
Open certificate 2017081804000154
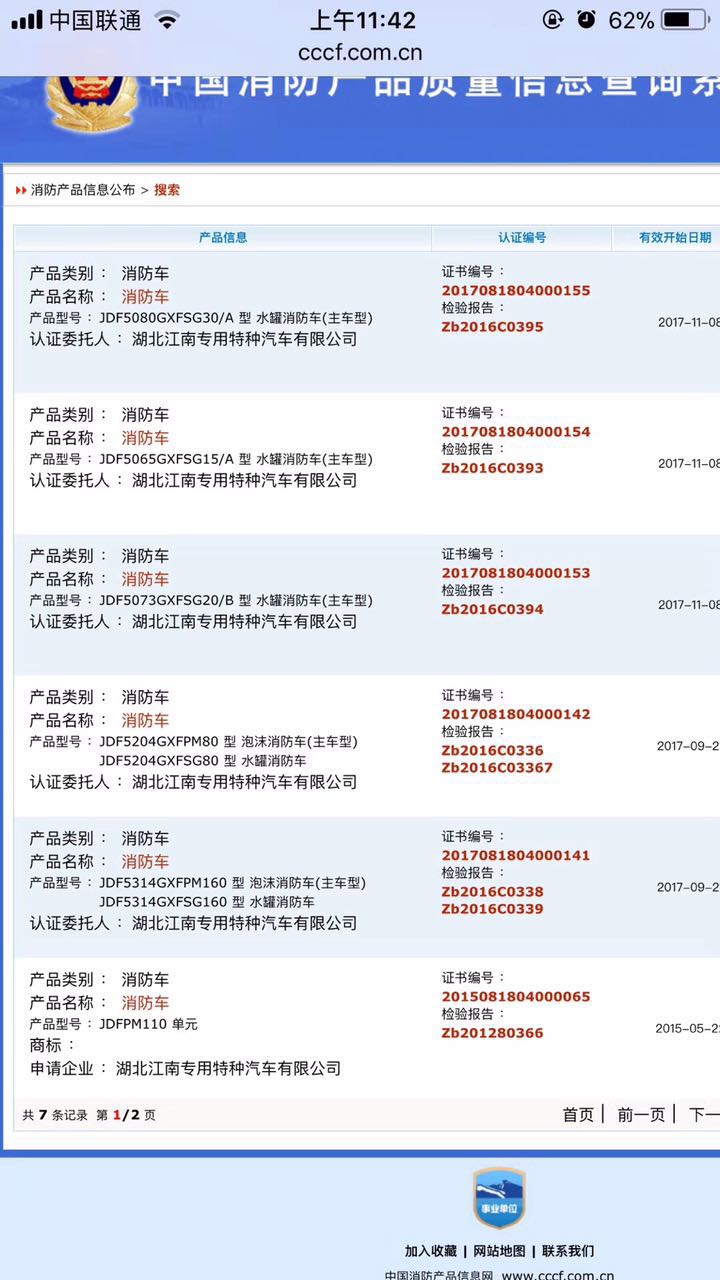point(515,432)
